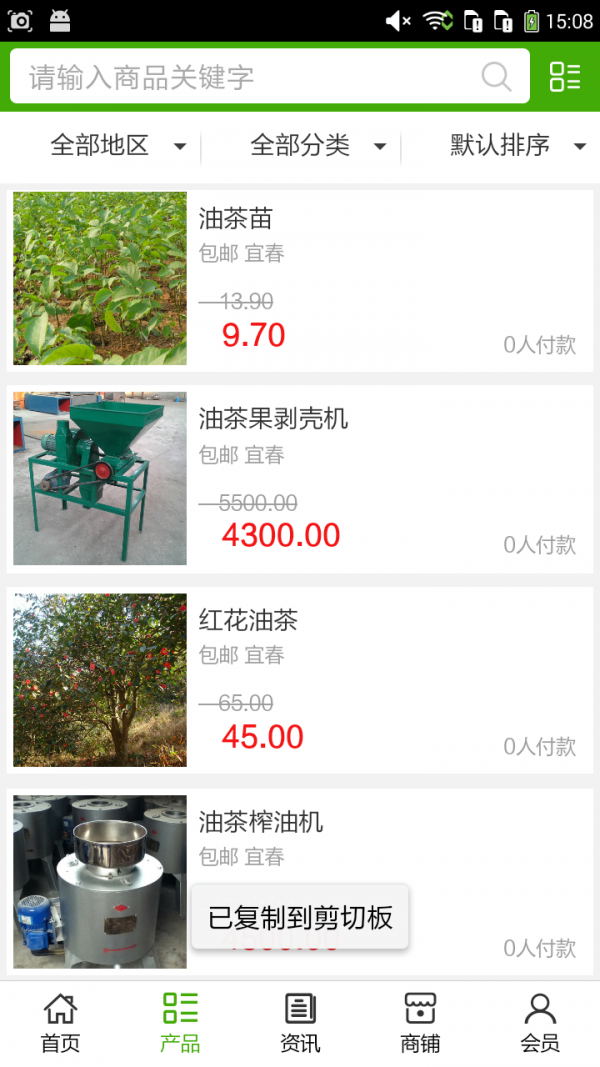Open the list view menu icon

point(565,77)
